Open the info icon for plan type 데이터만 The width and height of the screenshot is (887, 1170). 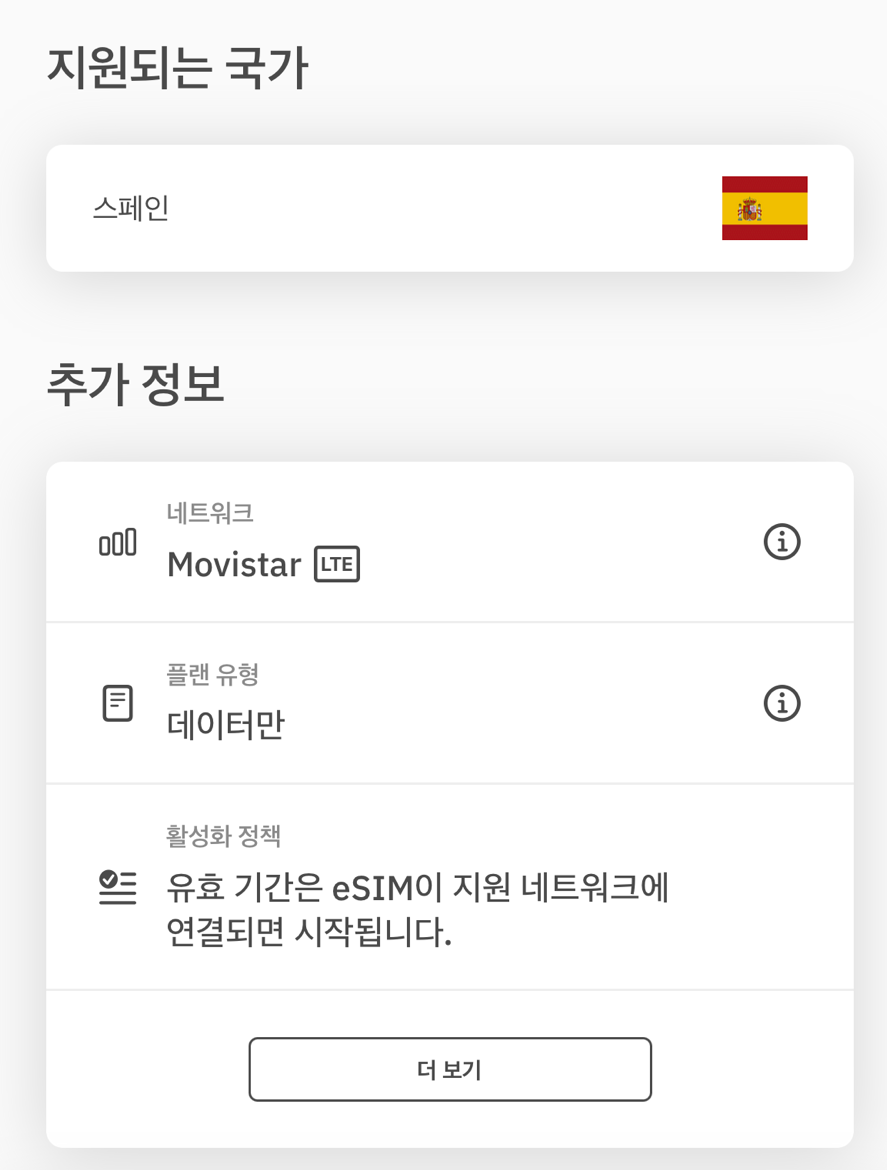point(781,703)
